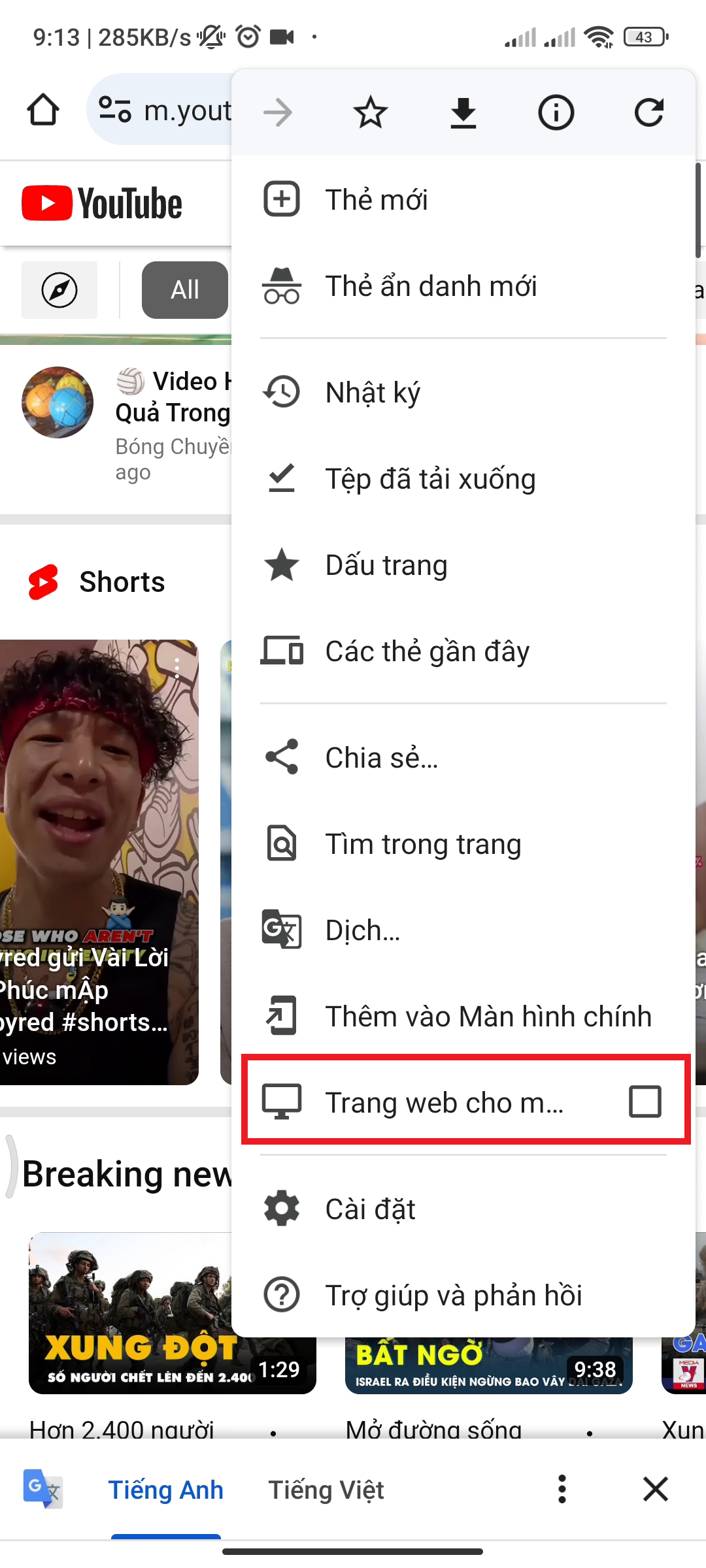The image size is (706, 1568).
Task: Open Thẻ ẩn danh mới incognito tab
Action: click(431, 286)
